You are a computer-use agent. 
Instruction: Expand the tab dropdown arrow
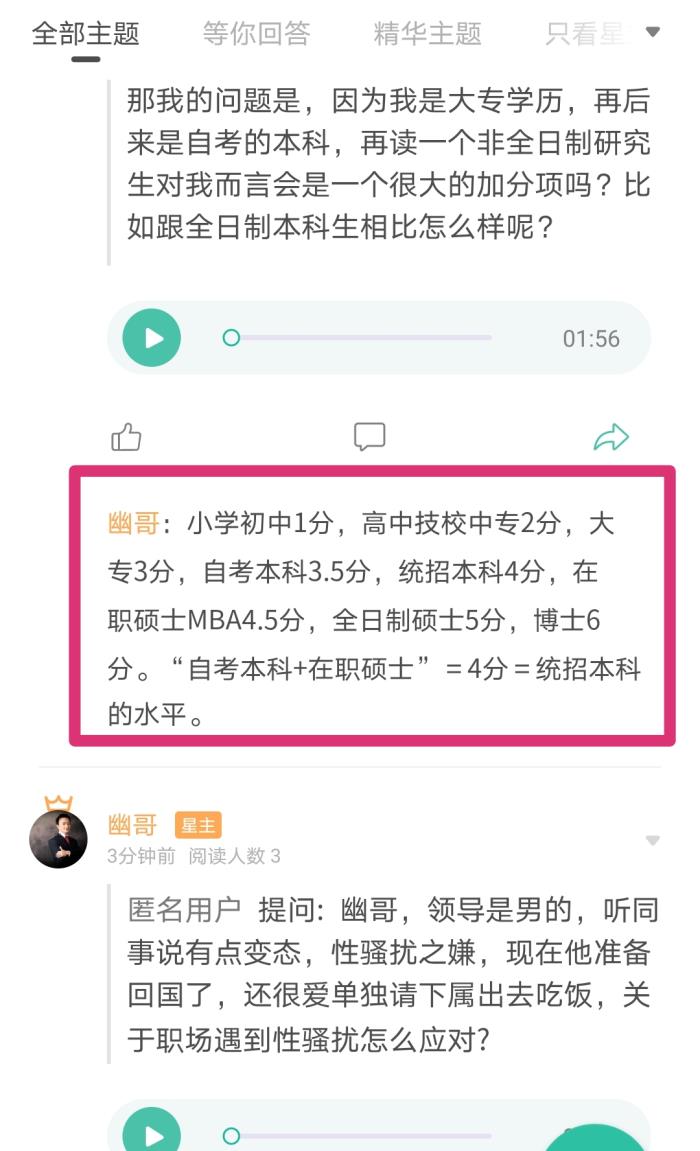[653, 32]
